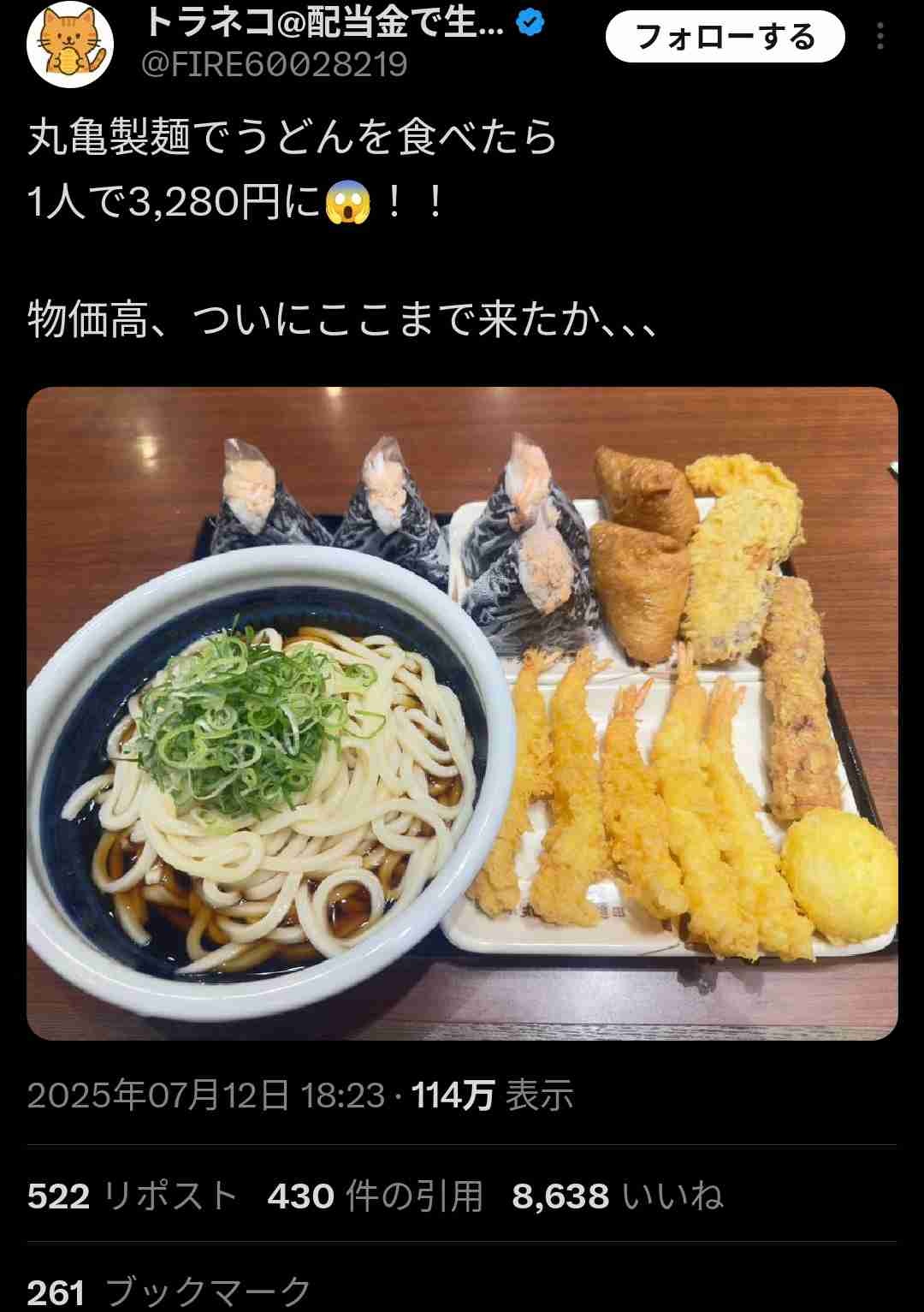View the 8,638 いいね list

tap(617, 1196)
